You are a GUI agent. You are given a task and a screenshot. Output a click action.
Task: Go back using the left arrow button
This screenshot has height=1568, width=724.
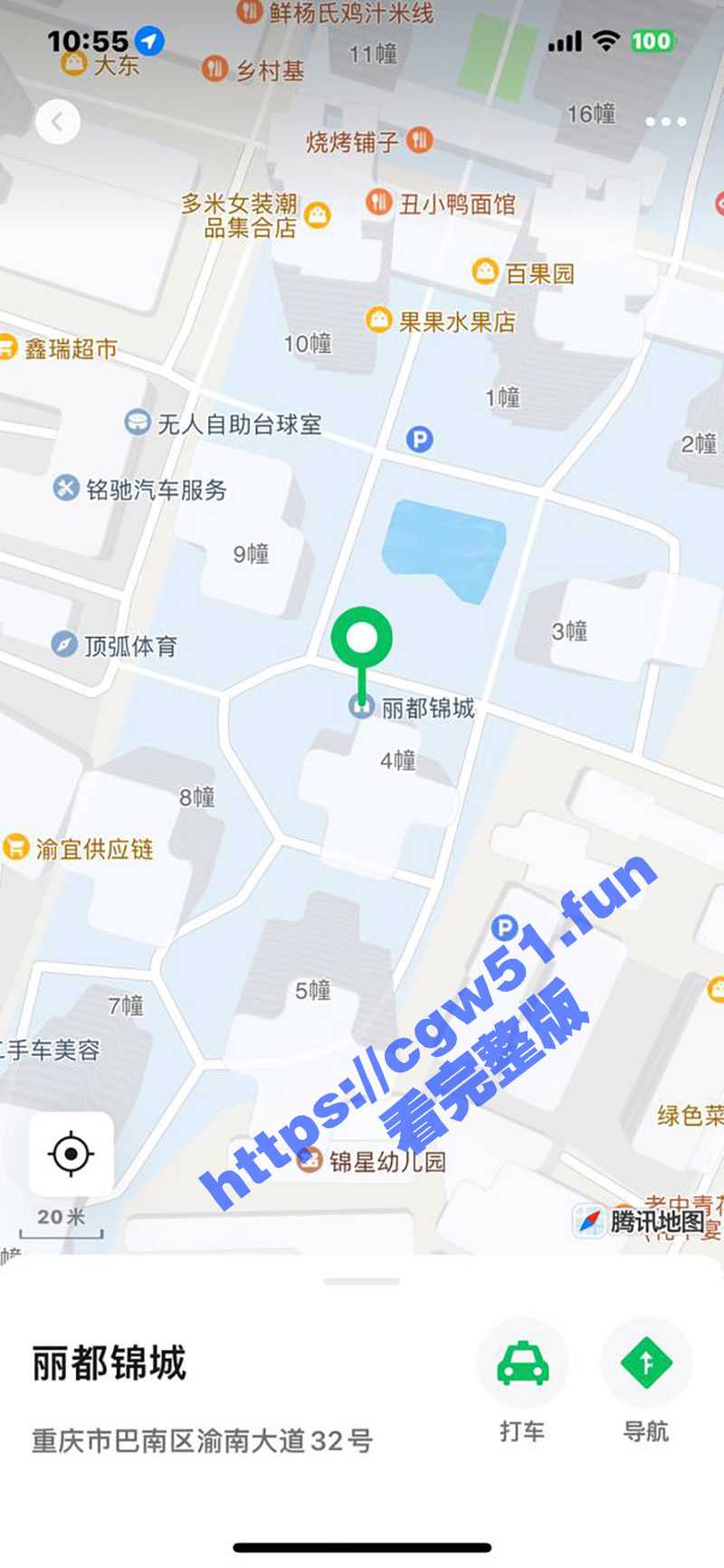(x=57, y=122)
